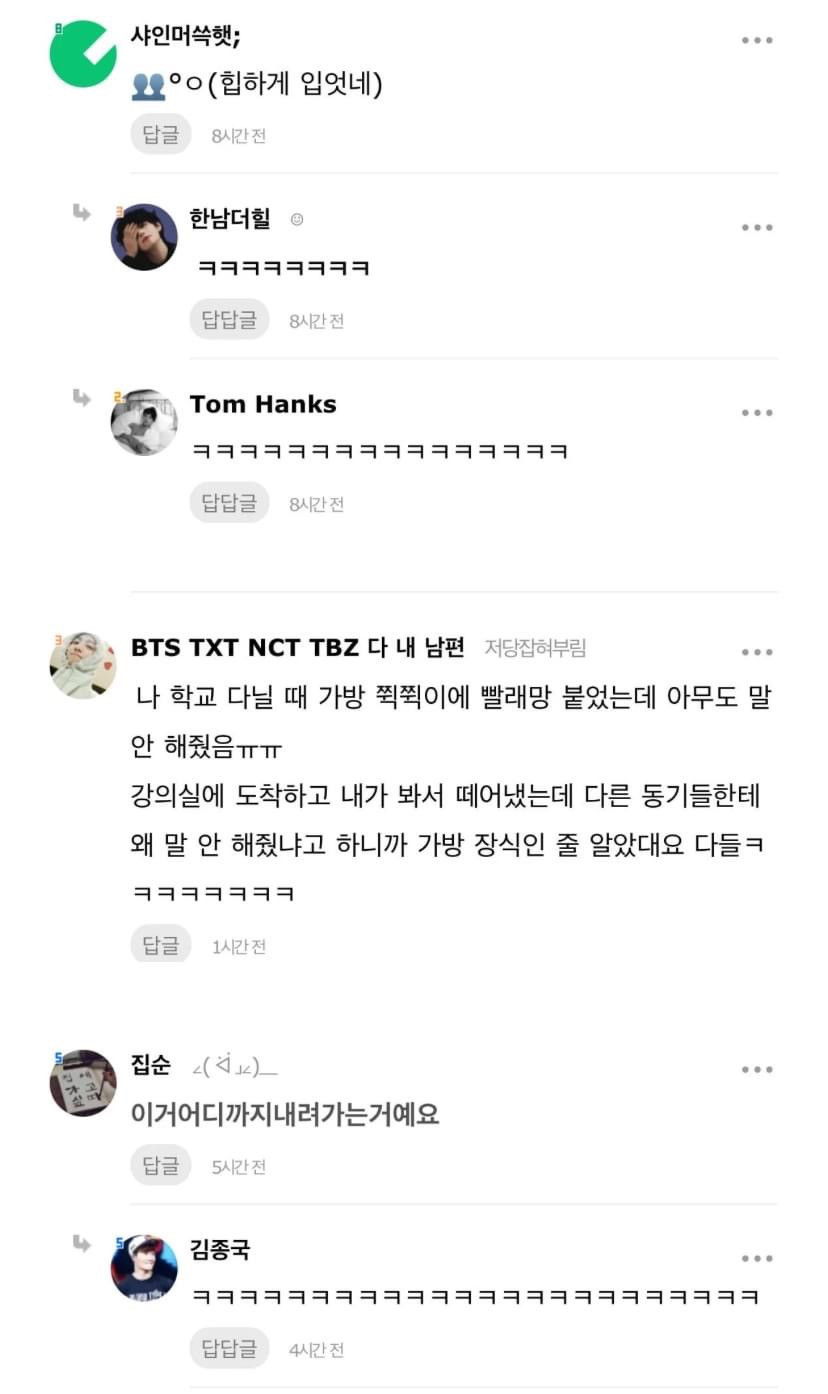Open overflow menu on 집순 comment
Viewport: 828px width, 1394px height.
point(757,1070)
